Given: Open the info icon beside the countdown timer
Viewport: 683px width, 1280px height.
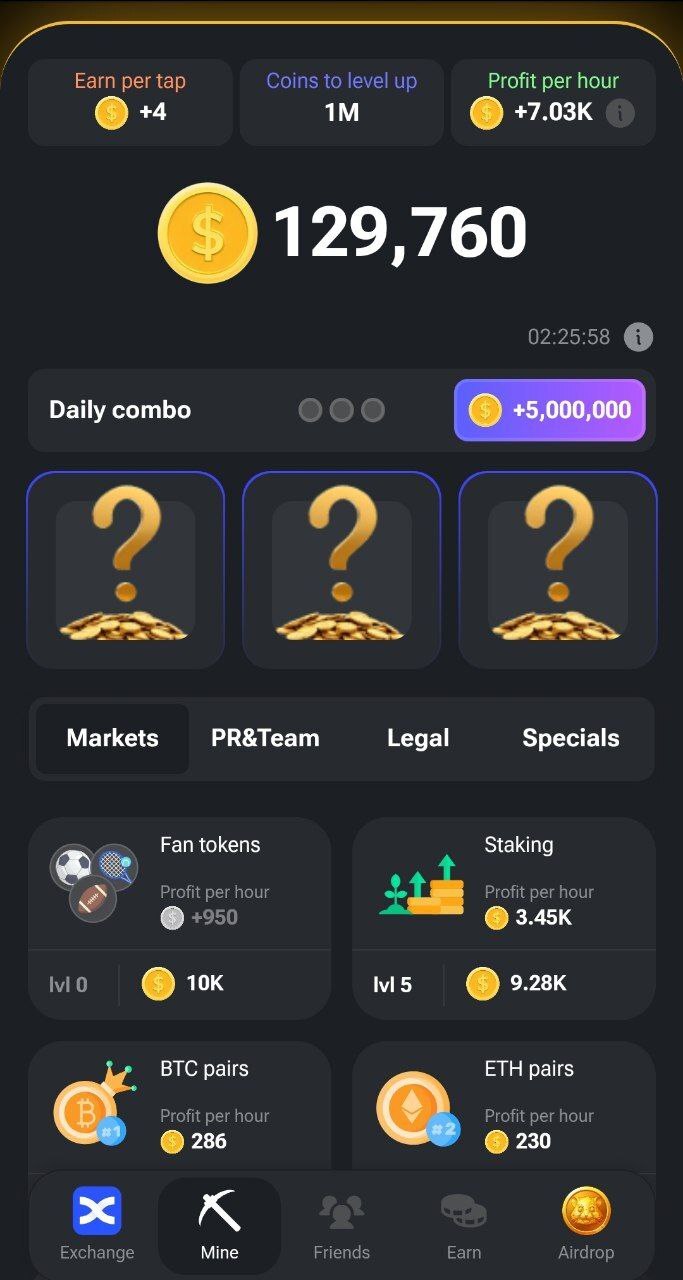Looking at the screenshot, I should coord(638,337).
